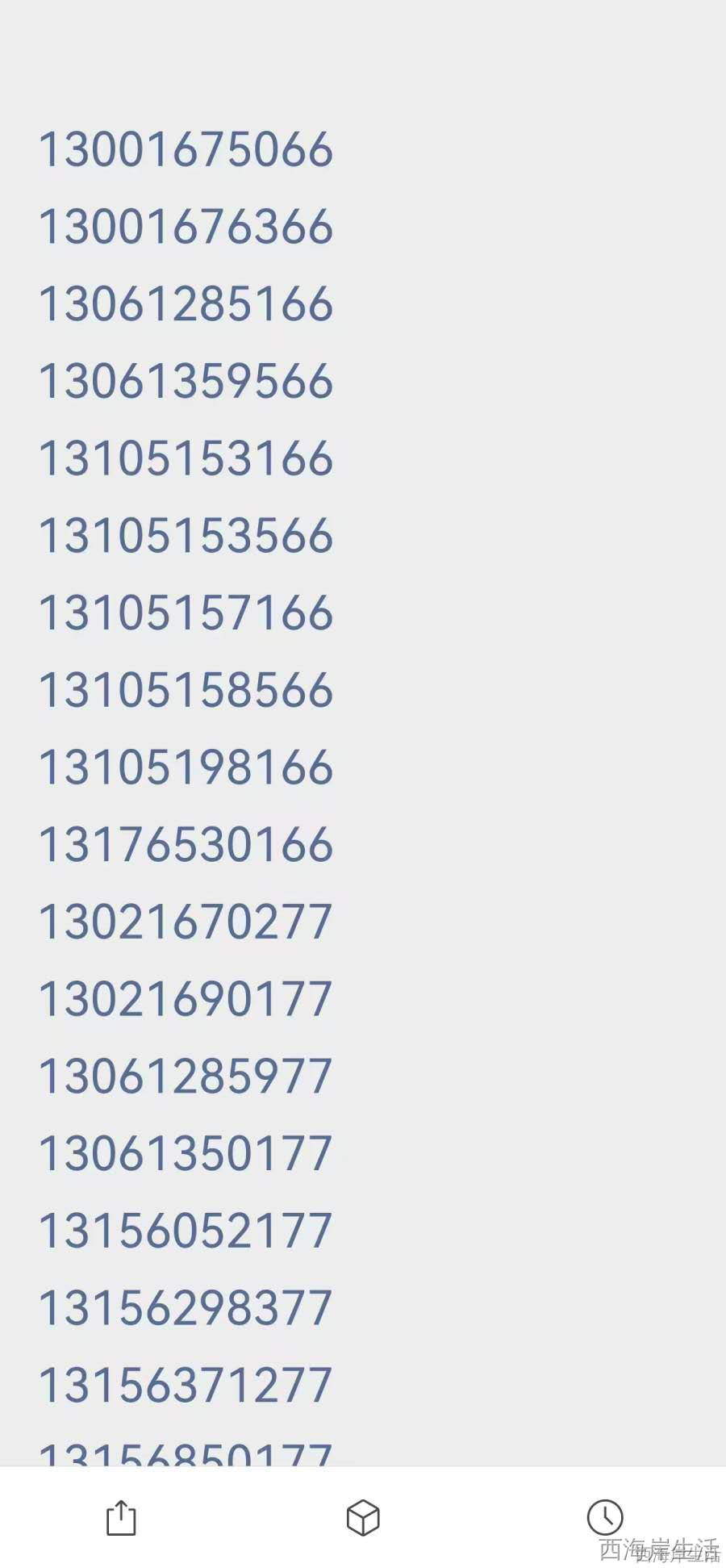
Task: Open the number link 13001676366
Action: coord(186,227)
